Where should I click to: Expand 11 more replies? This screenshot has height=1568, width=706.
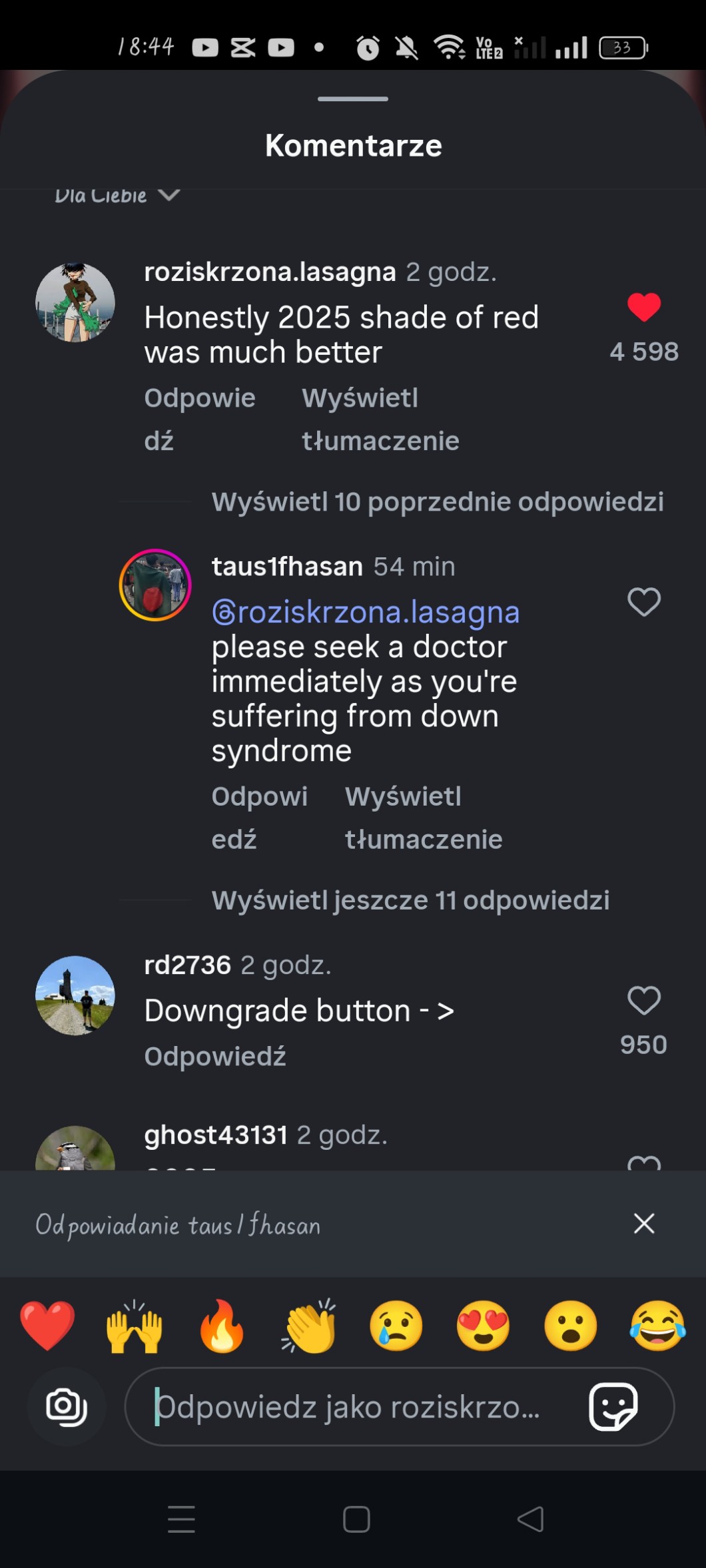point(410,900)
